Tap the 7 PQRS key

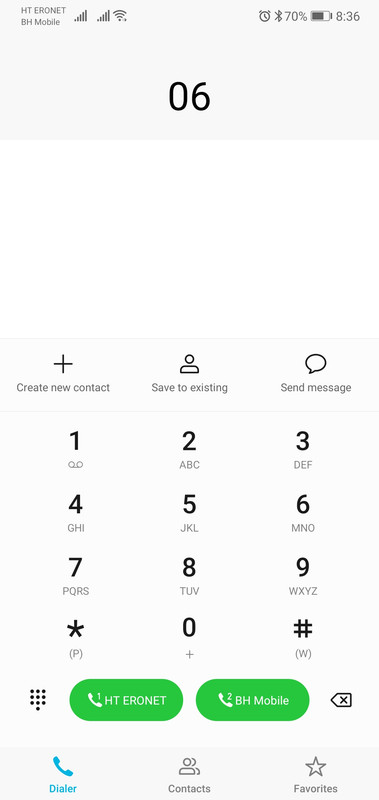click(75, 576)
